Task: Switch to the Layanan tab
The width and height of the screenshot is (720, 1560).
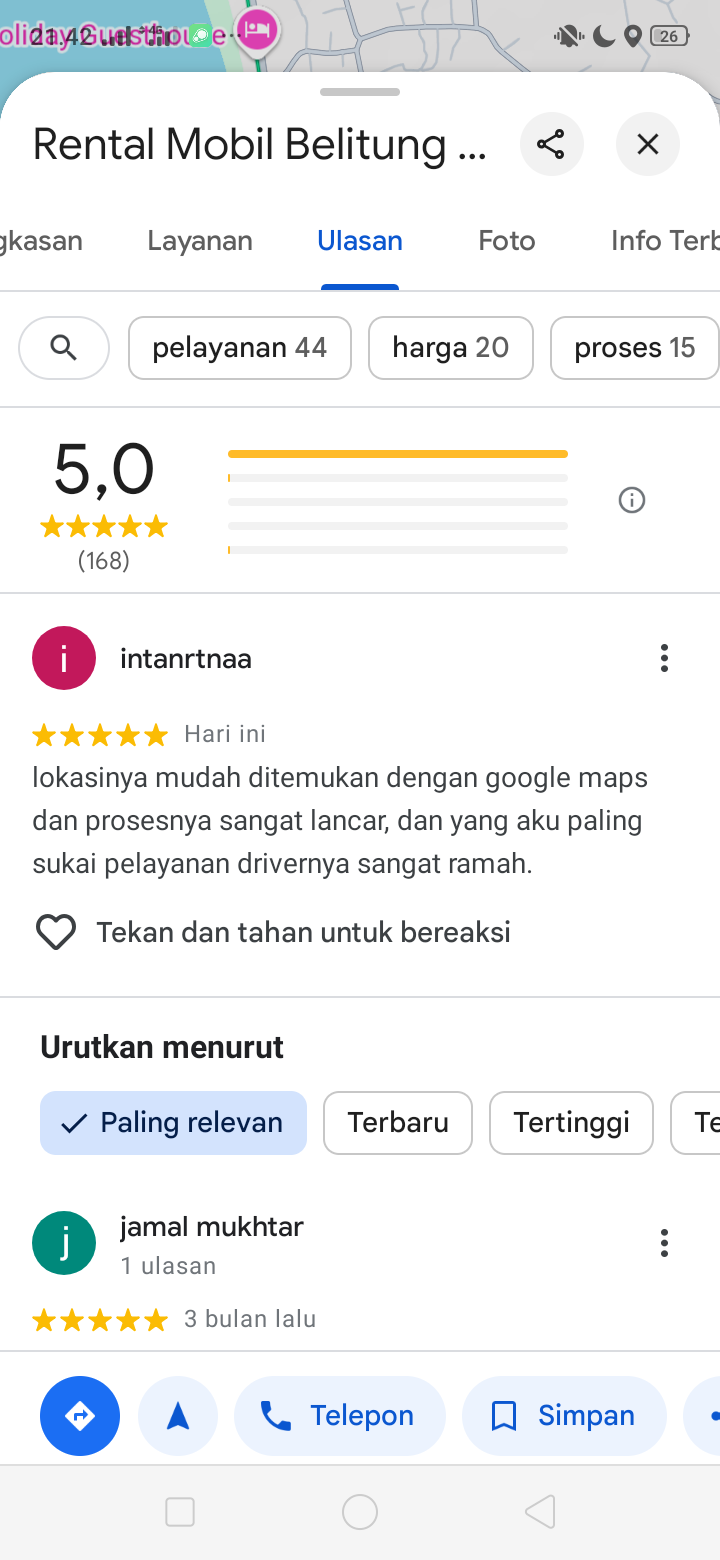Action: 200,241
